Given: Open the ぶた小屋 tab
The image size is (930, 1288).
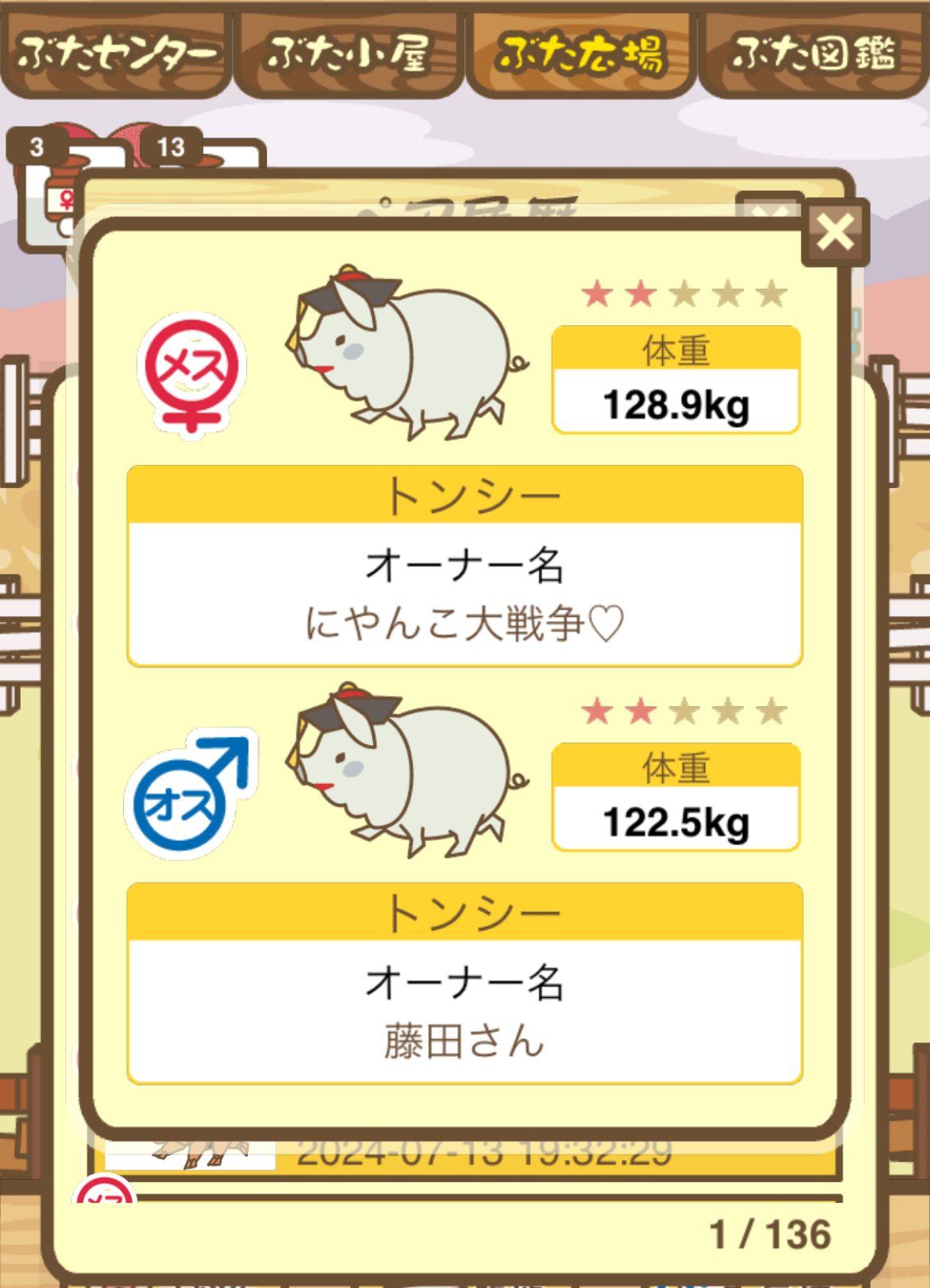Looking at the screenshot, I should (x=348, y=52).
